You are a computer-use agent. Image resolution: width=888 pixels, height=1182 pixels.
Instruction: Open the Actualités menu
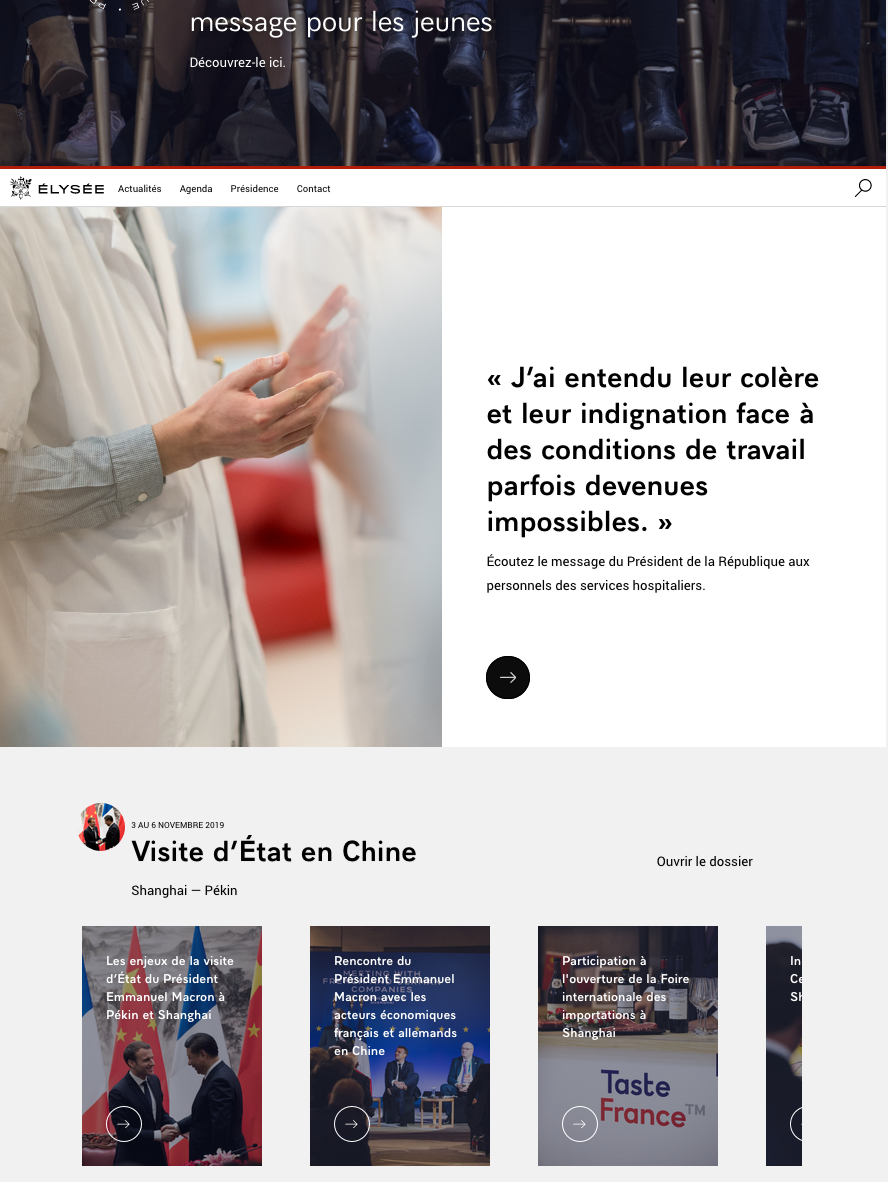[x=139, y=189]
